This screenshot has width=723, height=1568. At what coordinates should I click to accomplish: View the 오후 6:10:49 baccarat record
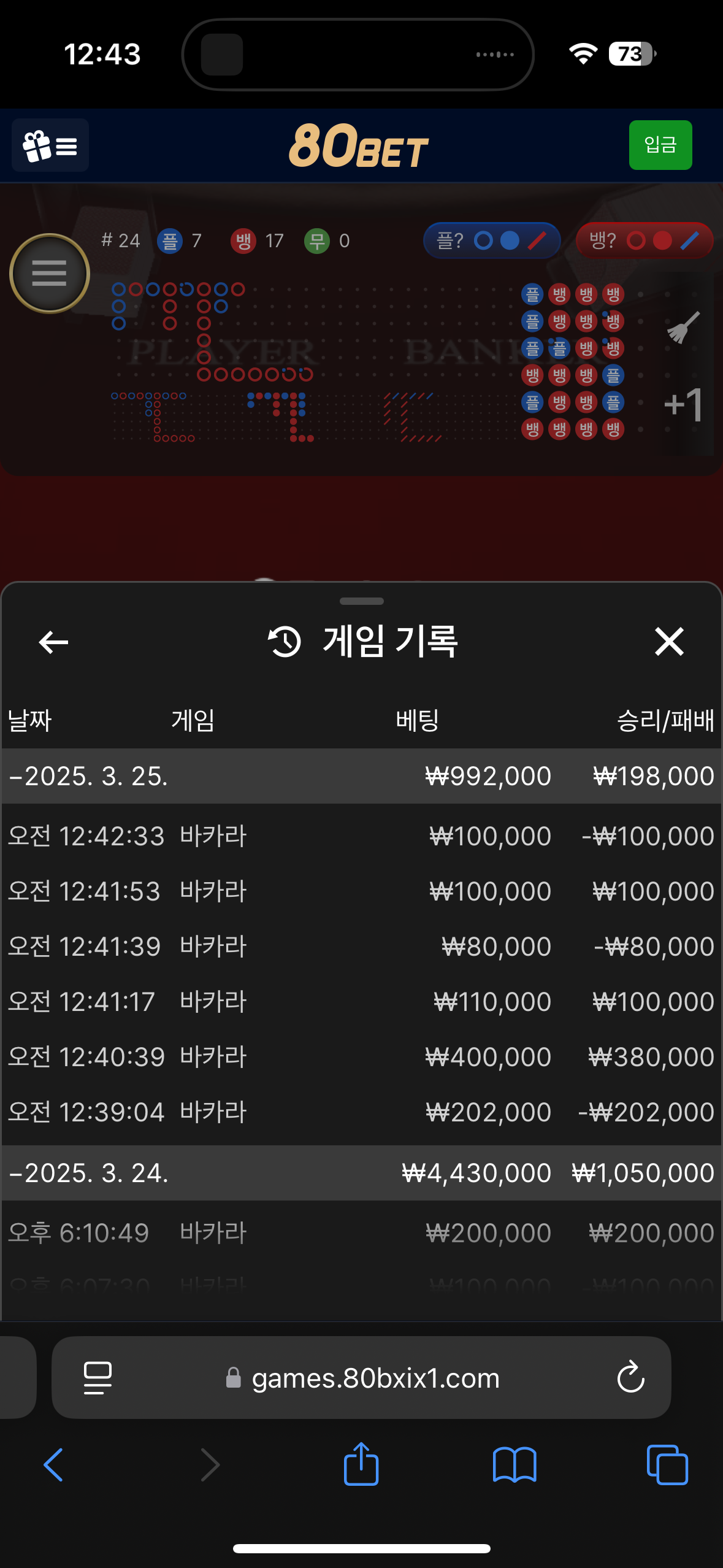(361, 1233)
